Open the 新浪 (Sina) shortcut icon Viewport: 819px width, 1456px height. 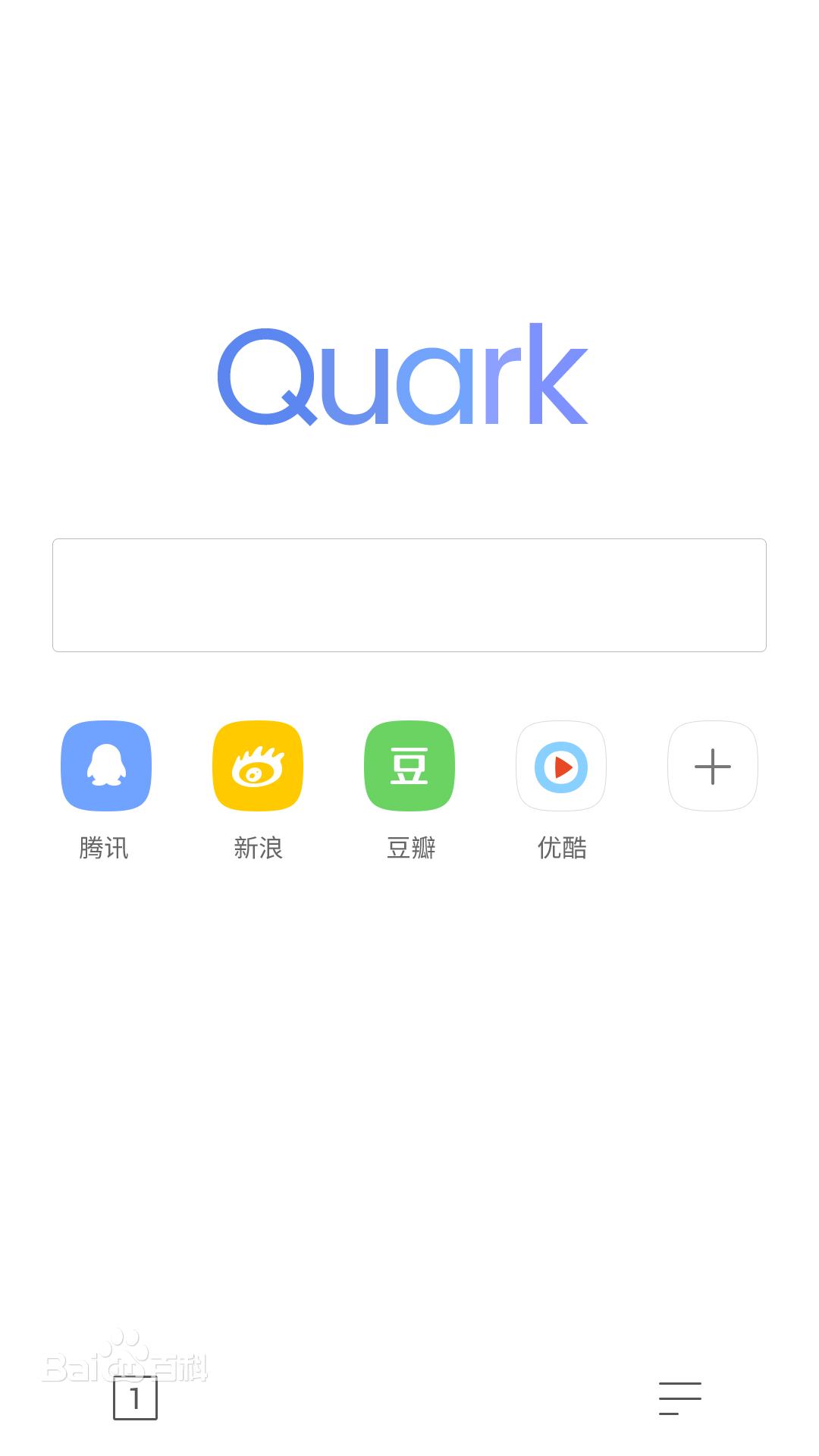[x=257, y=766]
